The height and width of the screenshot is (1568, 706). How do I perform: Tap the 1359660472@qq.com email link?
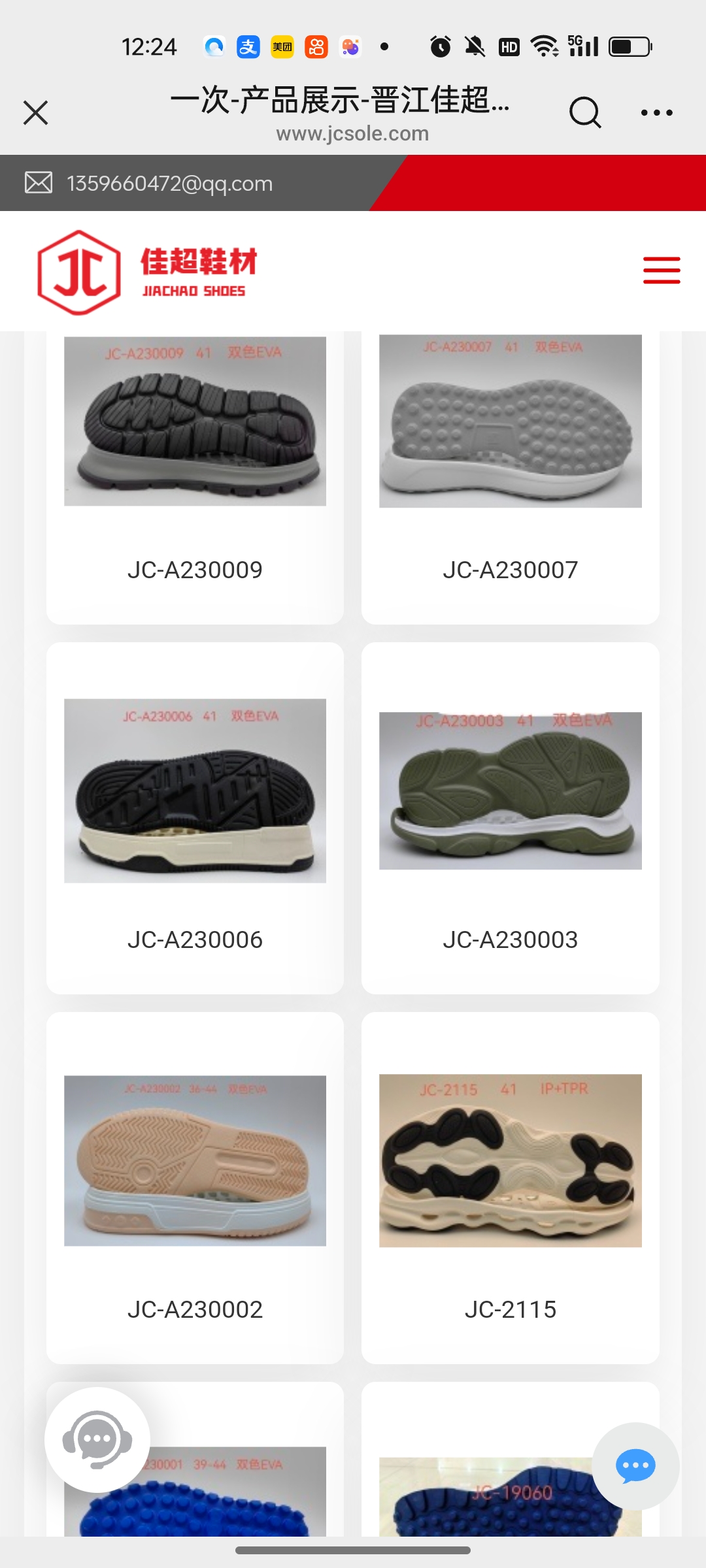(x=169, y=184)
